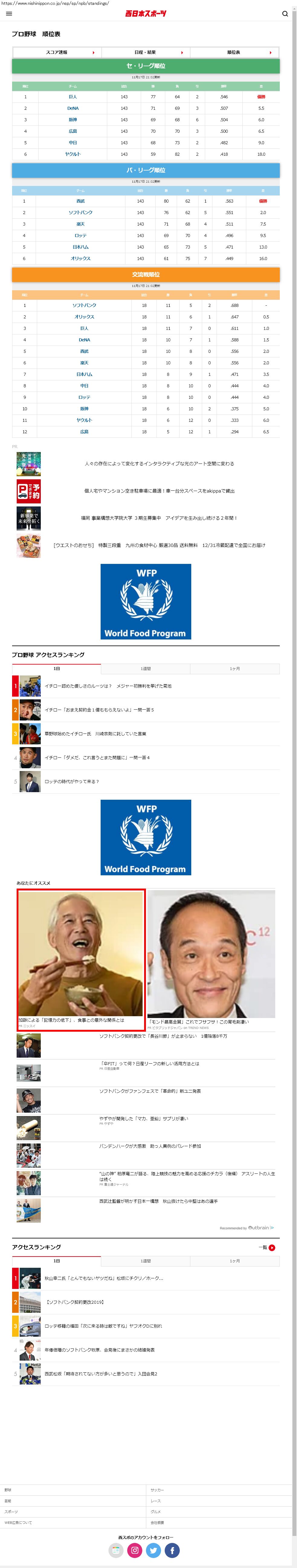Switch プロ野球 ranking to the 1ヶ月 tab
297x1568 pixels.
pos(234,668)
